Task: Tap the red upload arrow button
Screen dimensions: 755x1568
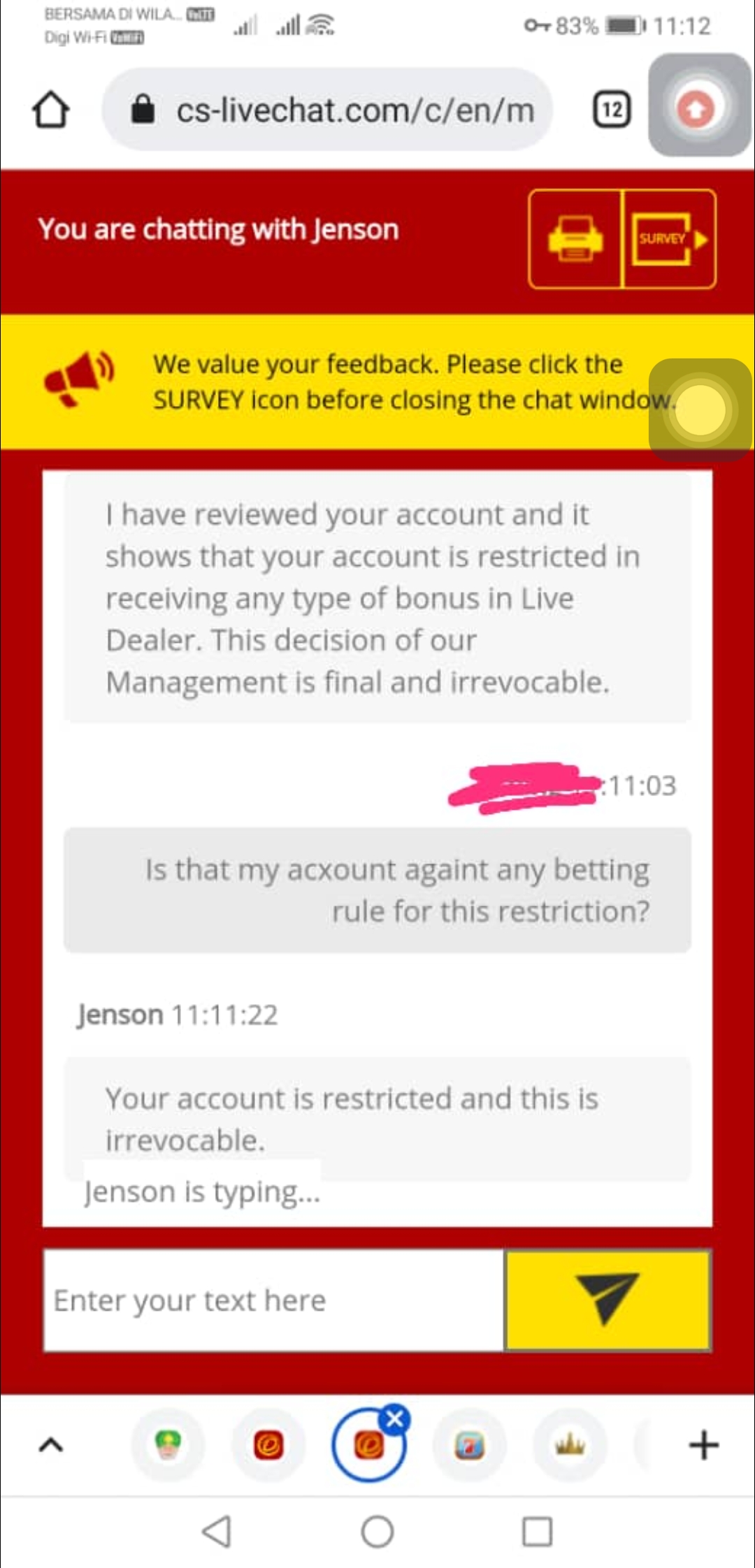Action: click(696, 108)
